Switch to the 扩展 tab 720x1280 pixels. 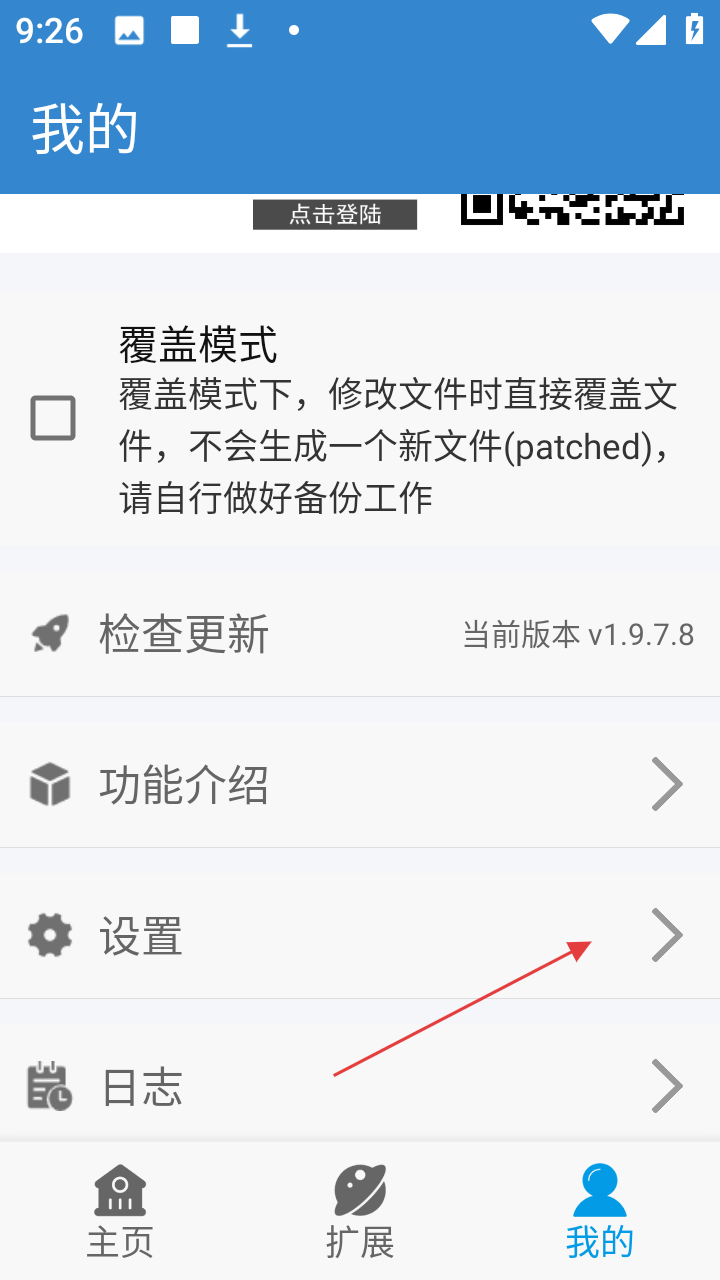[360, 1212]
